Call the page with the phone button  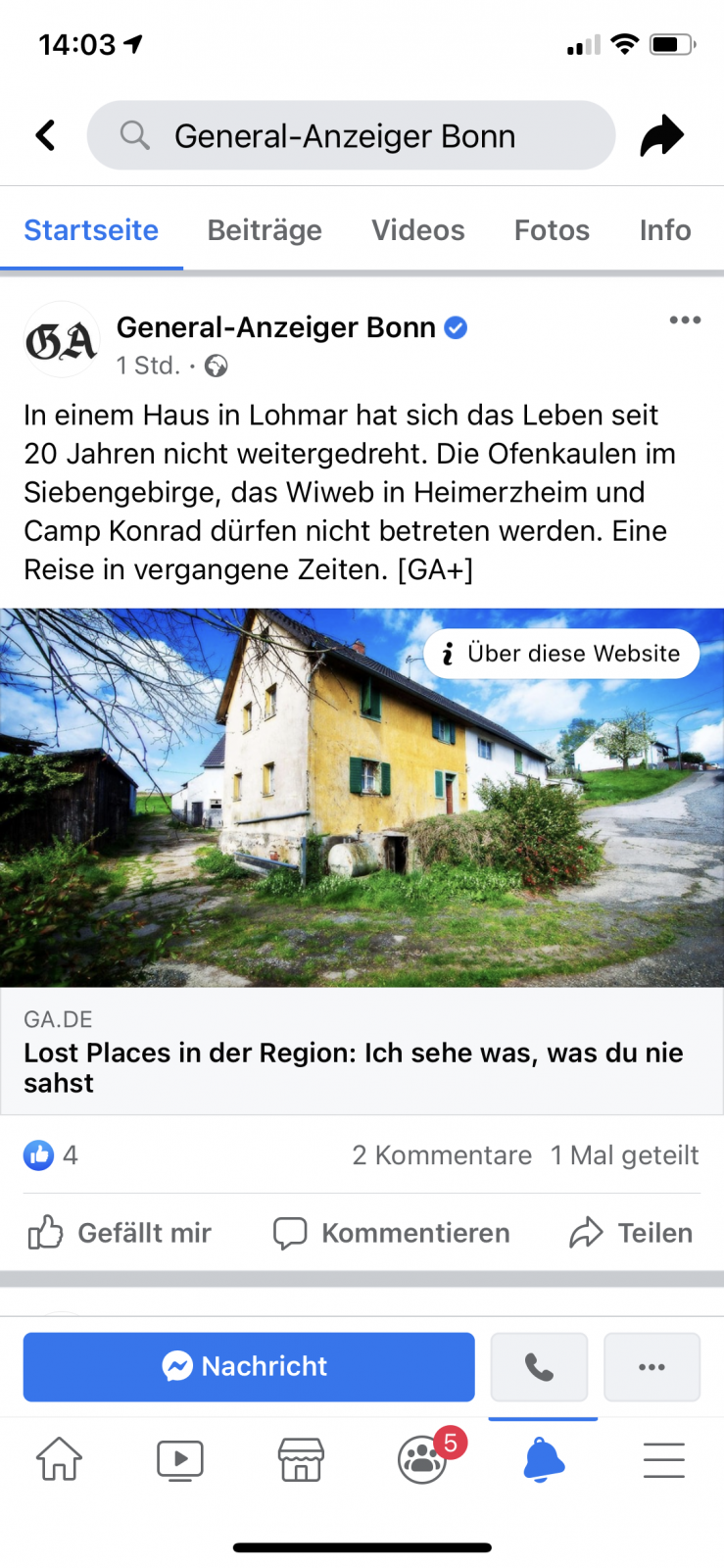(539, 1366)
